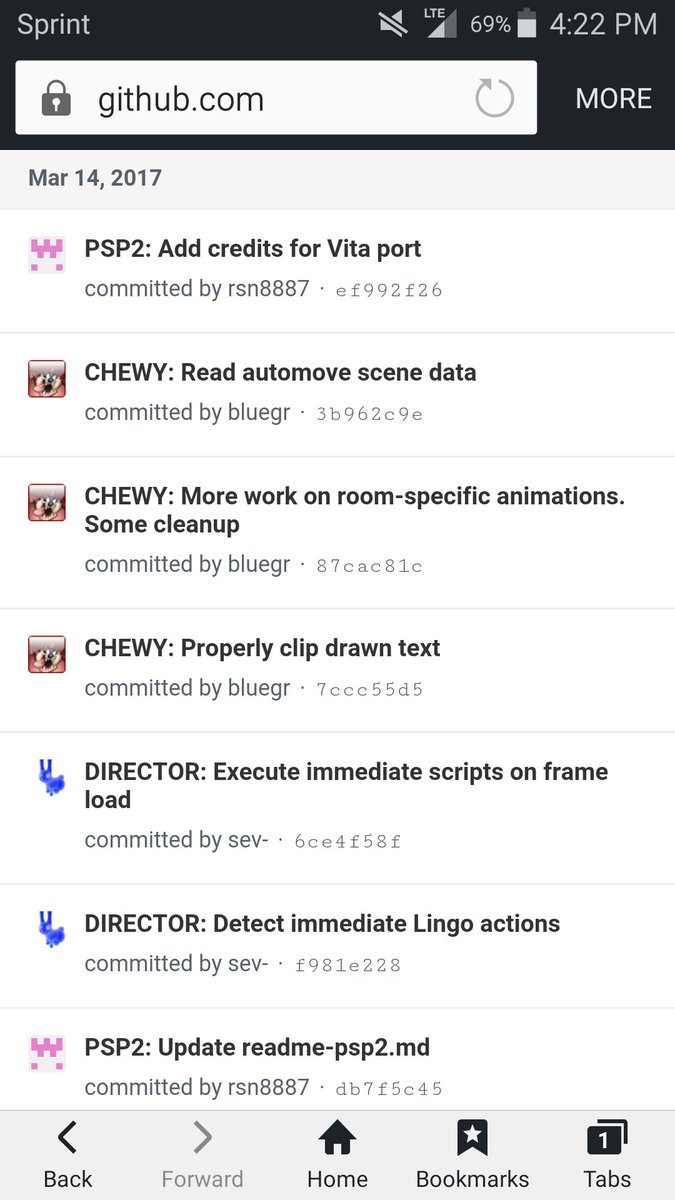
Task: Open commit "DIRECTOR: Detect immediate Lingo actions"
Action: (x=322, y=924)
